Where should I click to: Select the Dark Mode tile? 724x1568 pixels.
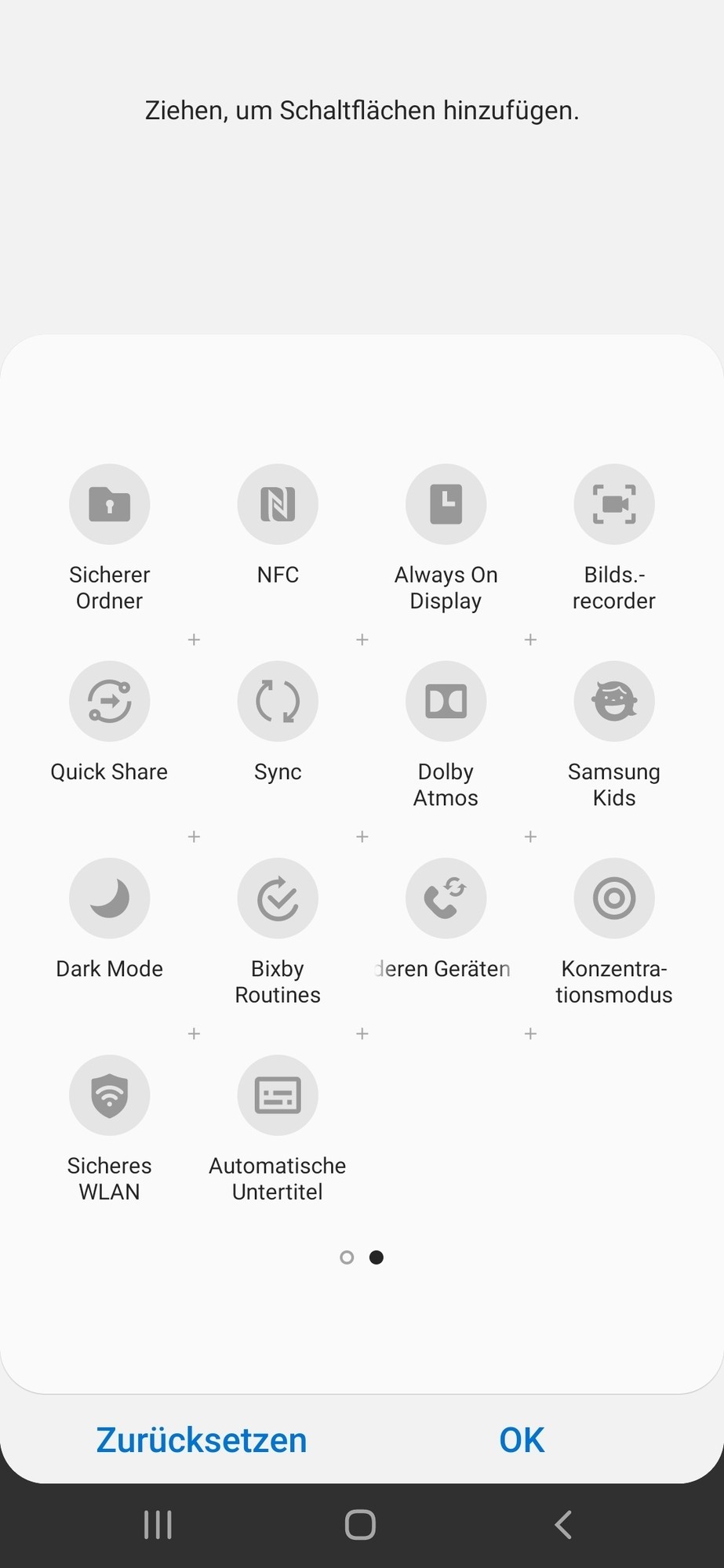(x=109, y=898)
